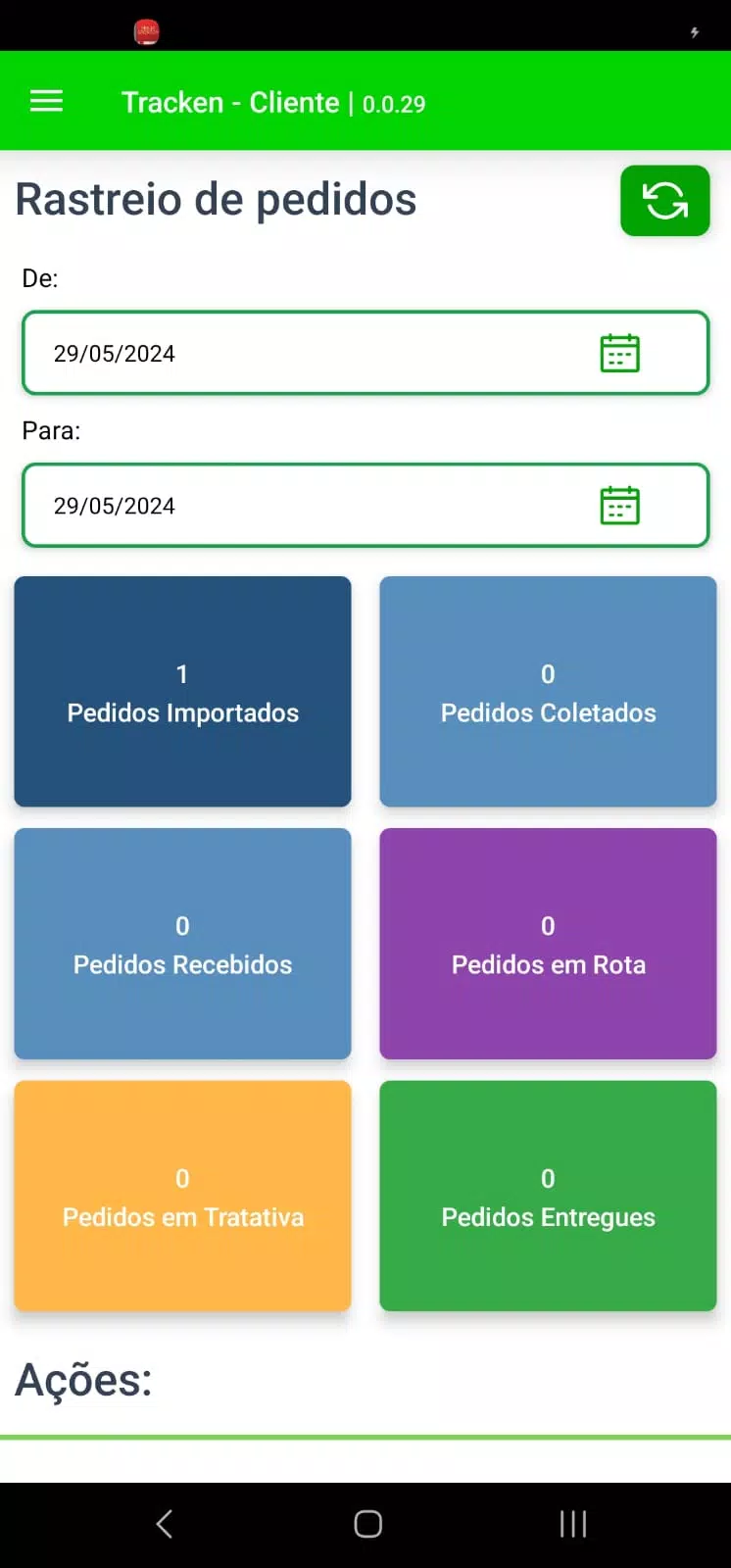Tap the Para end date field
This screenshot has width=731, height=1568.
365,506
